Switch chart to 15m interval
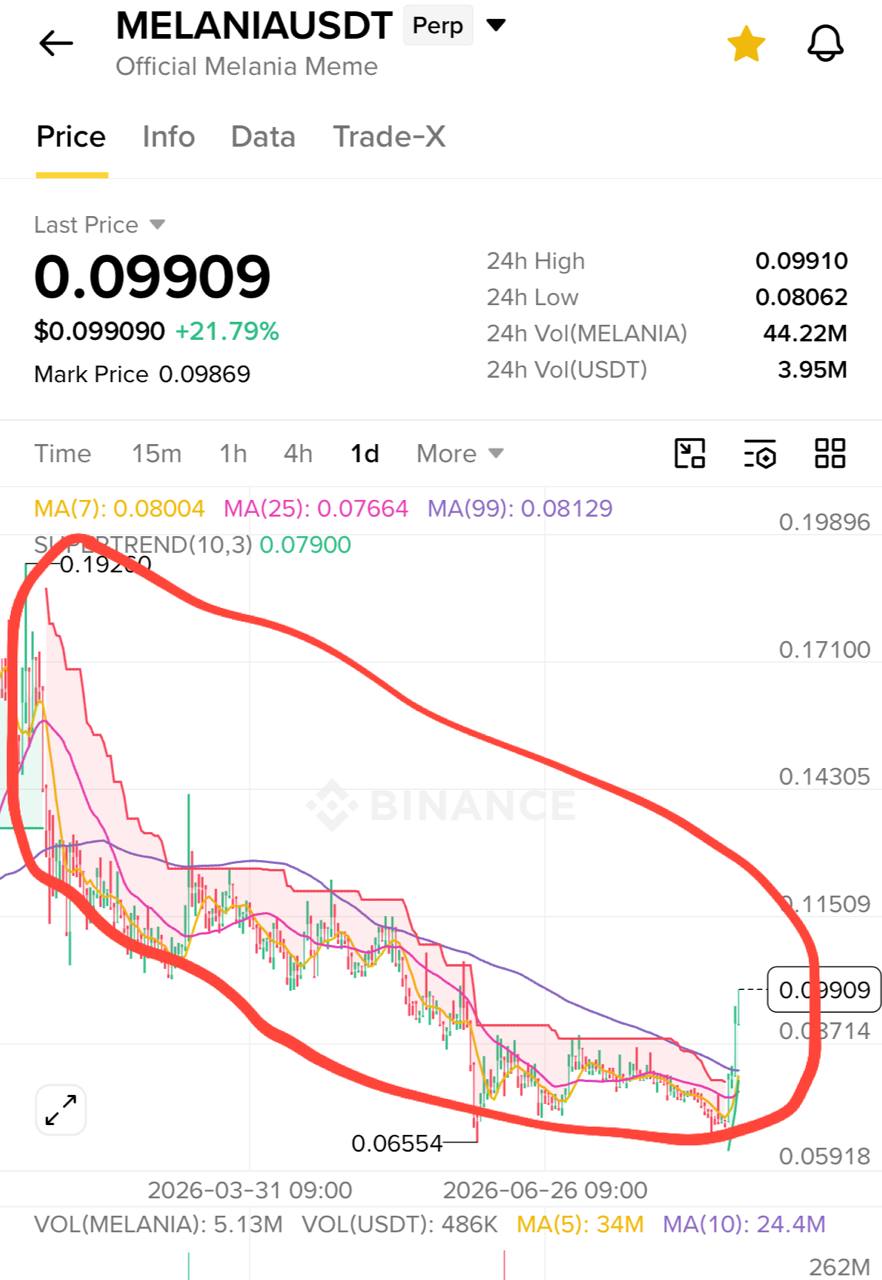Image resolution: width=882 pixels, height=1280 pixels. [157, 454]
